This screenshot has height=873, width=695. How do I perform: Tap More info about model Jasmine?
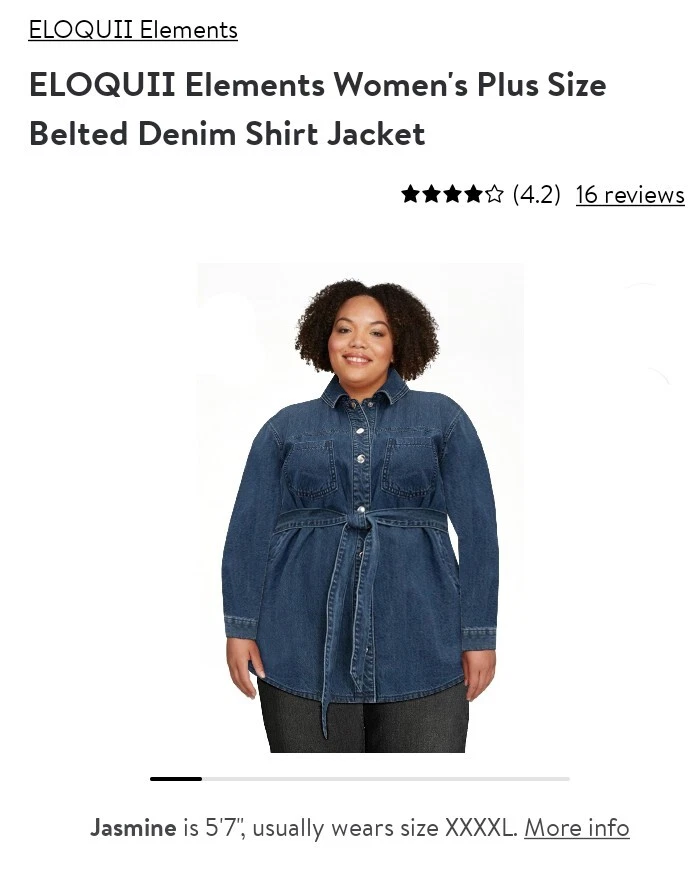[x=576, y=828]
